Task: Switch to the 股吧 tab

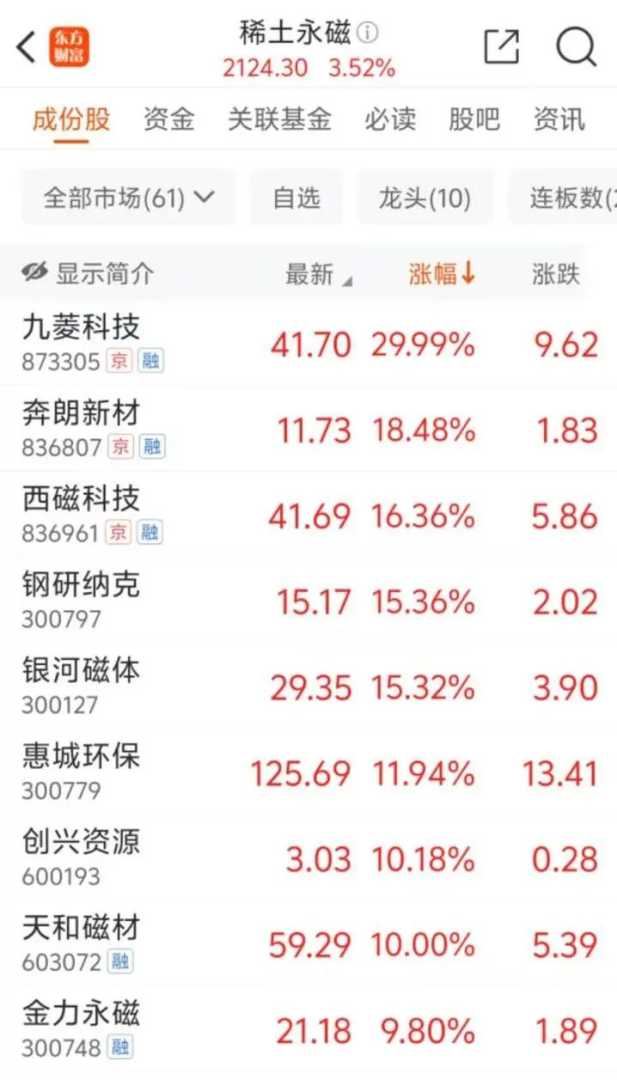Action: tap(474, 119)
